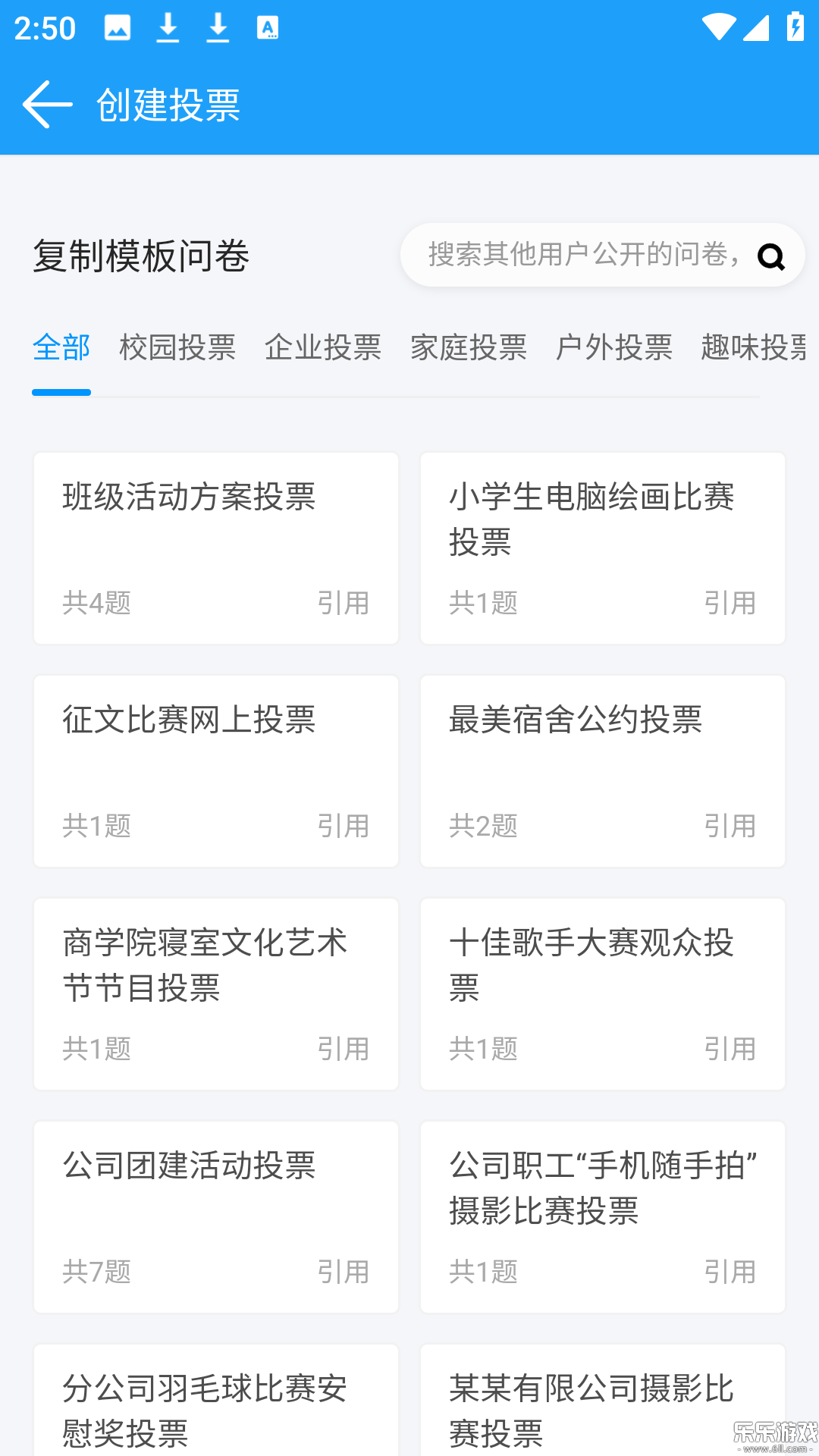Image resolution: width=819 pixels, height=1456 pixels.
Task: Switch to the 企业投票 tab
Action: tap(323, 347)
